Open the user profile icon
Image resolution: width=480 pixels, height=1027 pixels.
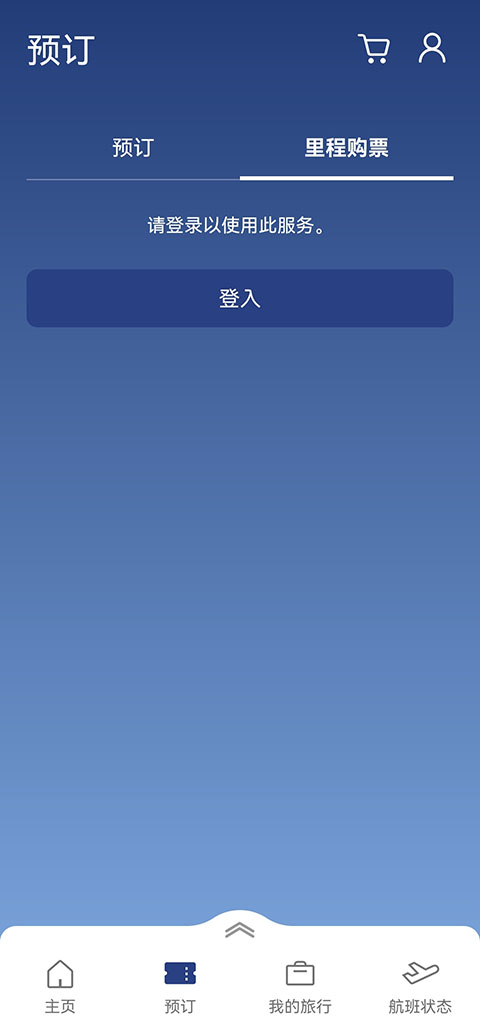coord(432,48)
